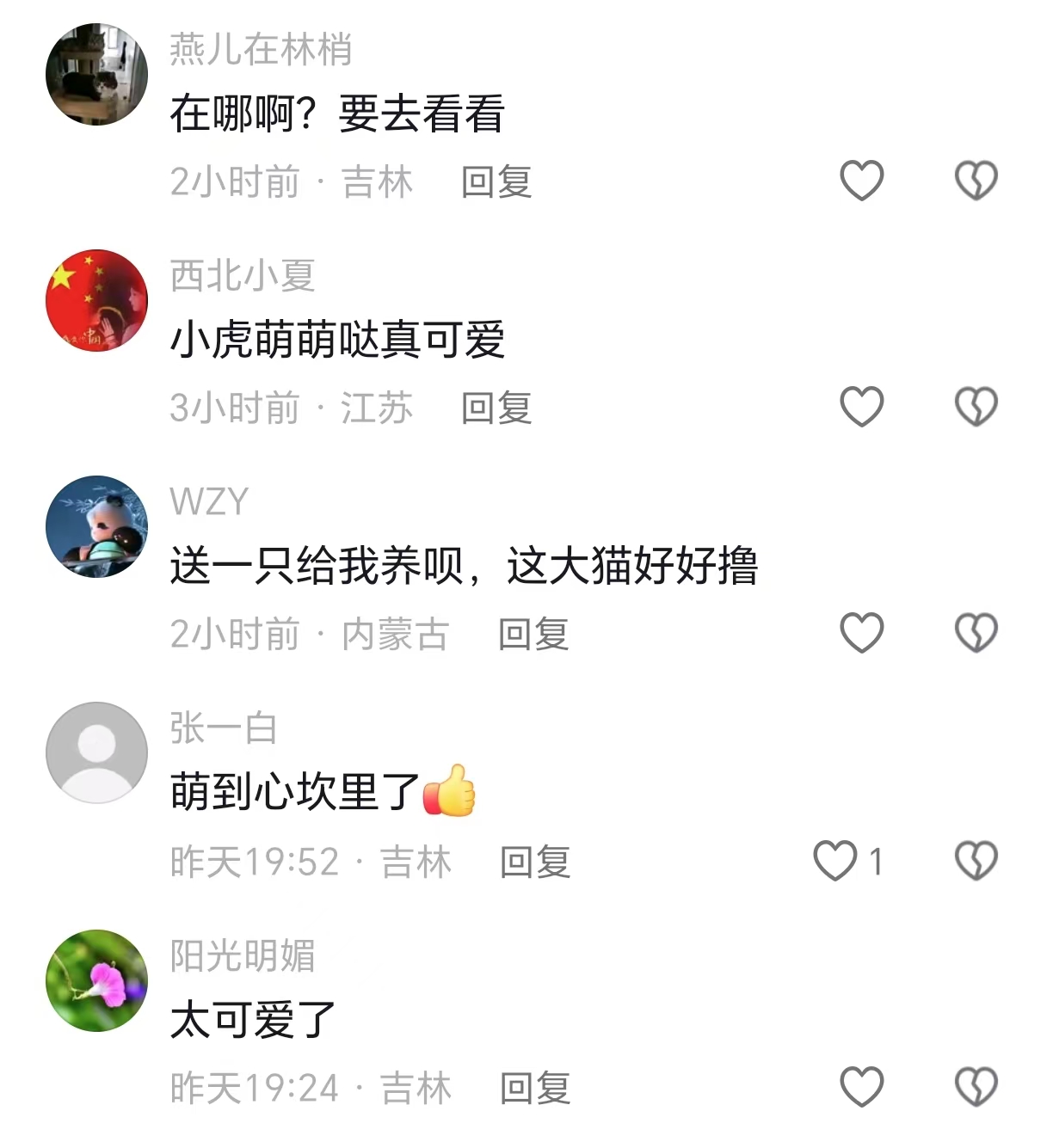This screenshot has height=1148, width=1053.
Task: Click the broken heart on 西北小夏's comment
Action: point(976,408)
